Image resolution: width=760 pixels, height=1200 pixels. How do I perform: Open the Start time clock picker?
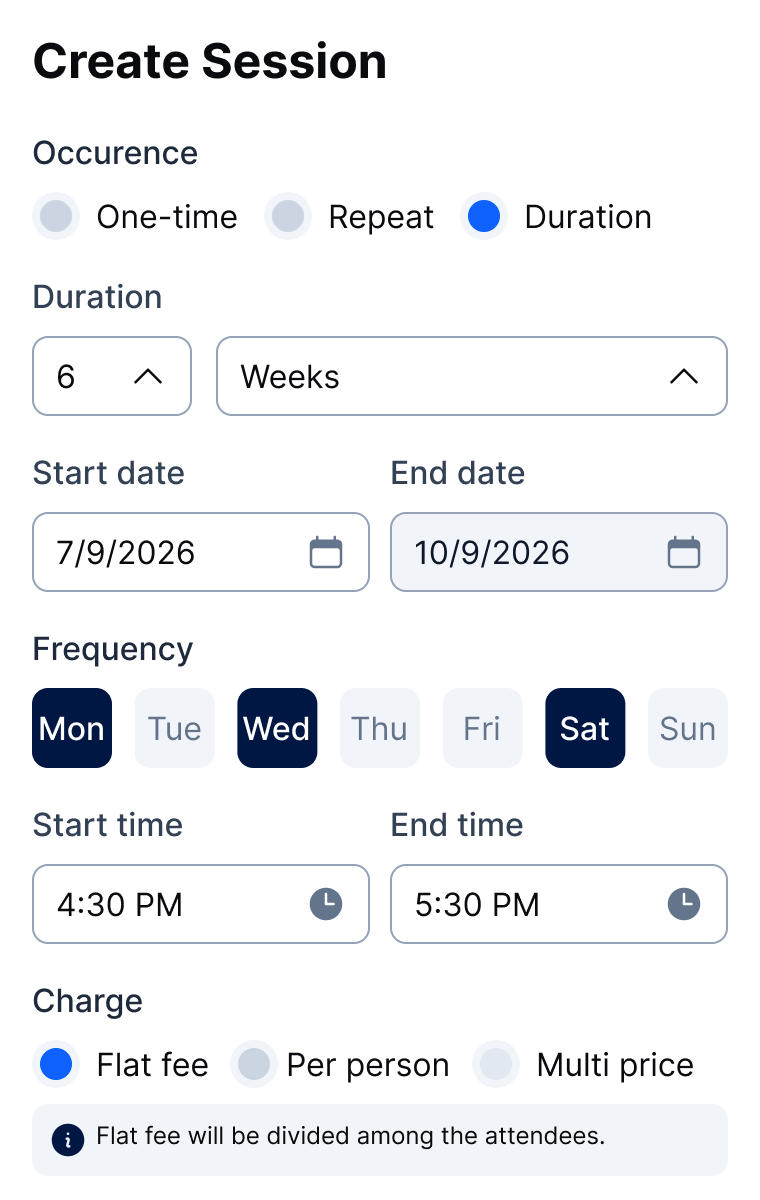(327, 904)
